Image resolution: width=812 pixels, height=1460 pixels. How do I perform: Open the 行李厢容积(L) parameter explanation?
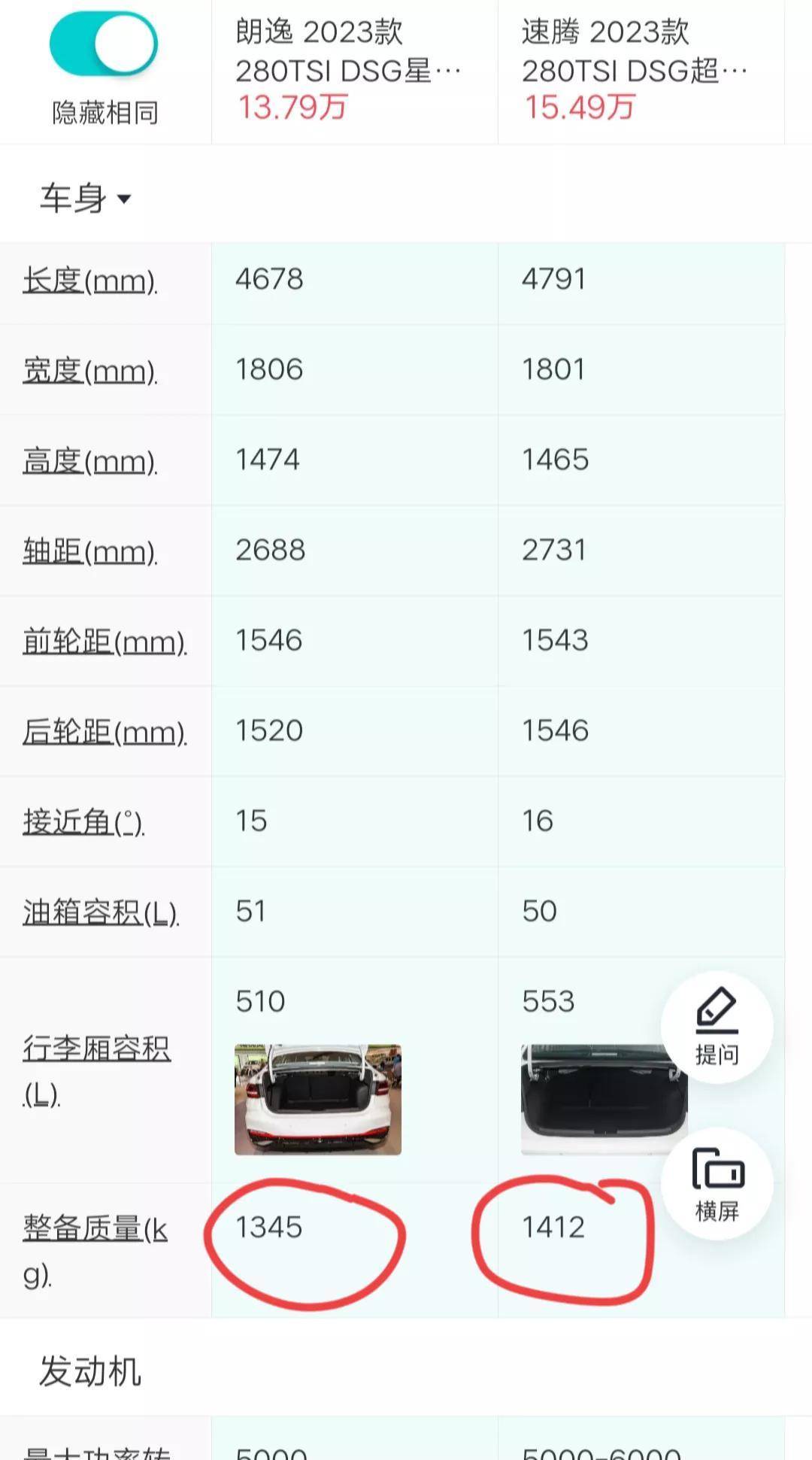96,1049
